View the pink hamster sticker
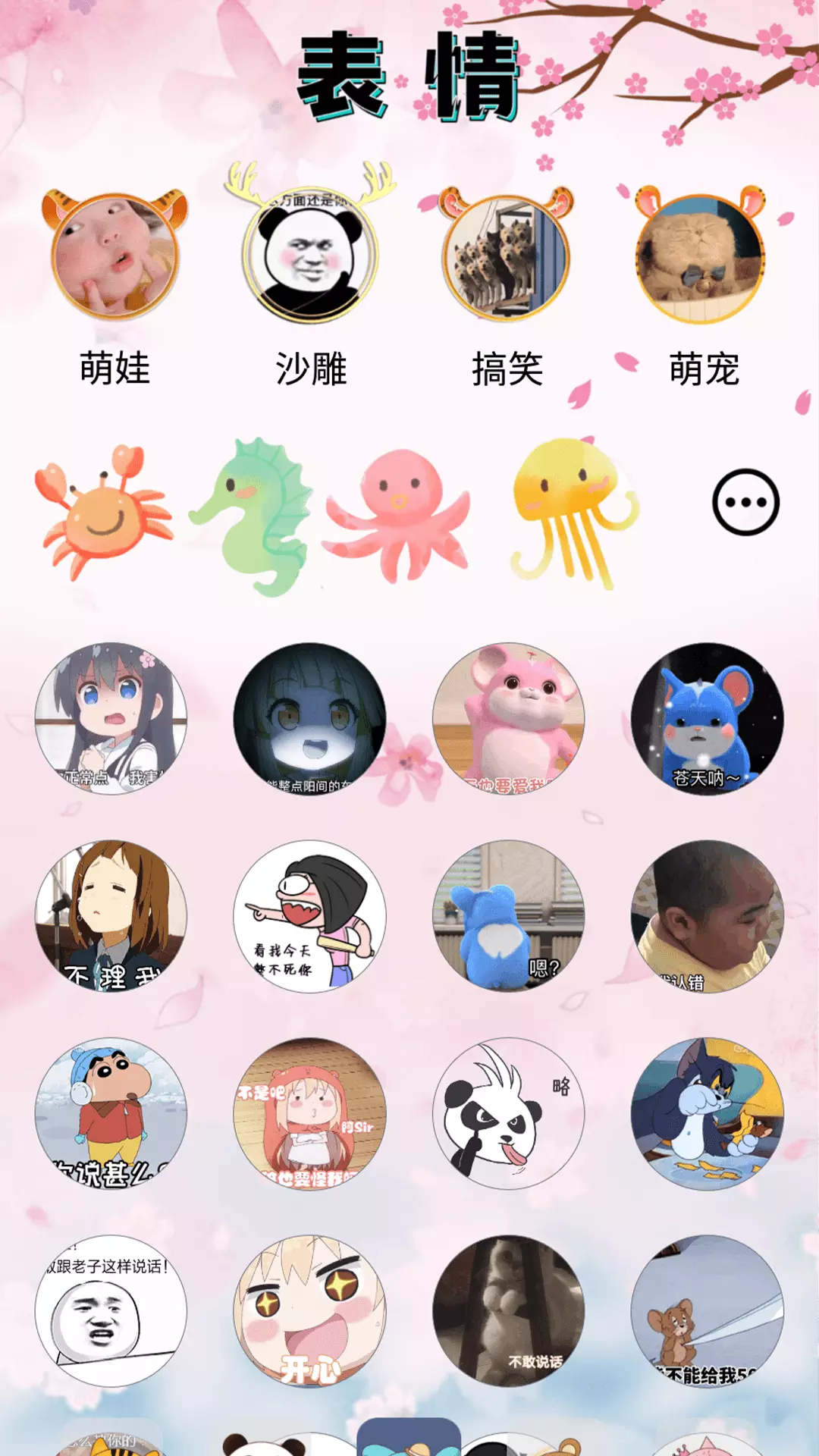Image resolution: width=819 pixels, height=1456 pixels. click(509, 718)
